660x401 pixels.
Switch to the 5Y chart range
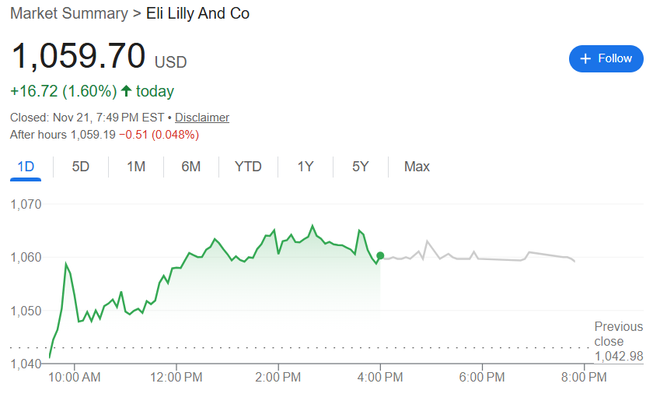[x=361, y=166]
